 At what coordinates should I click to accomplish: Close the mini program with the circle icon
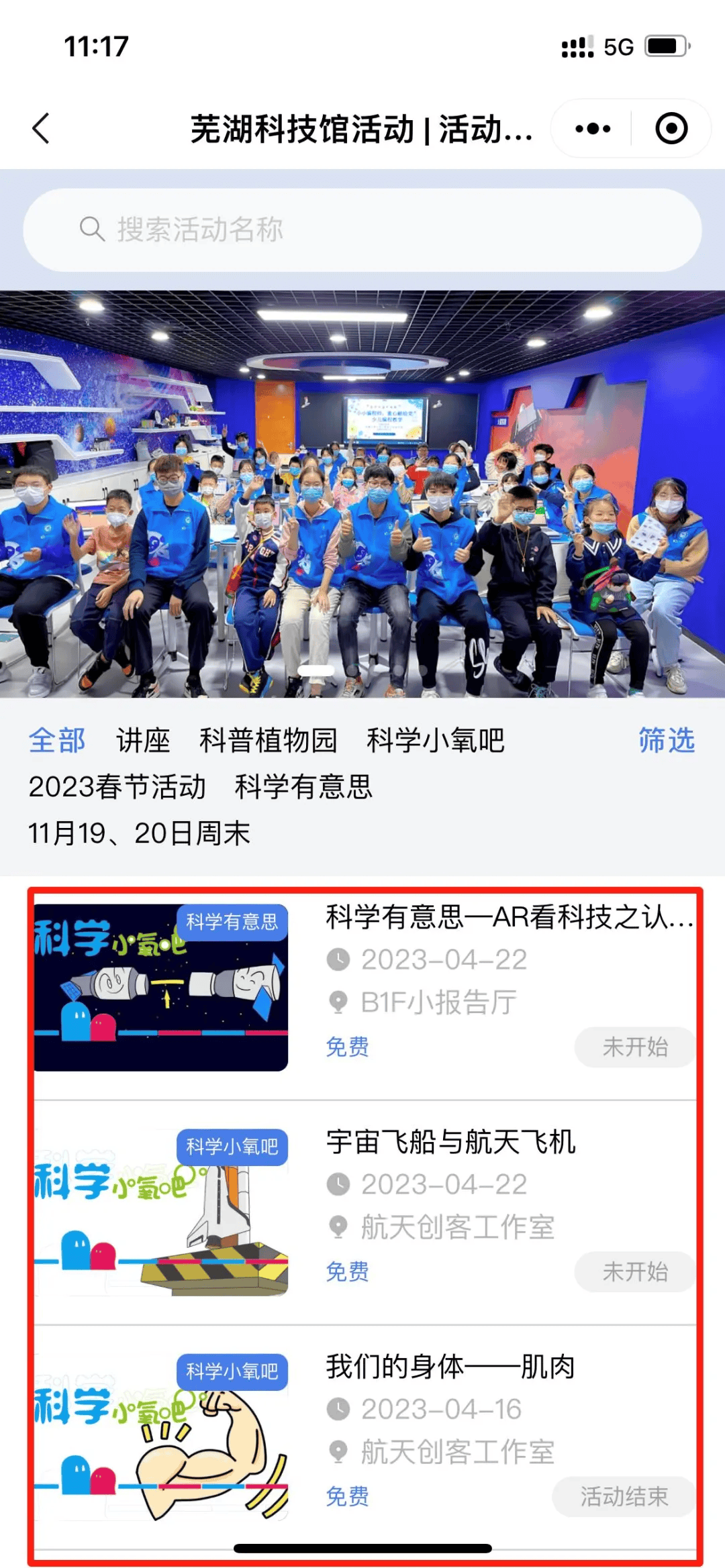pos(671,128)
